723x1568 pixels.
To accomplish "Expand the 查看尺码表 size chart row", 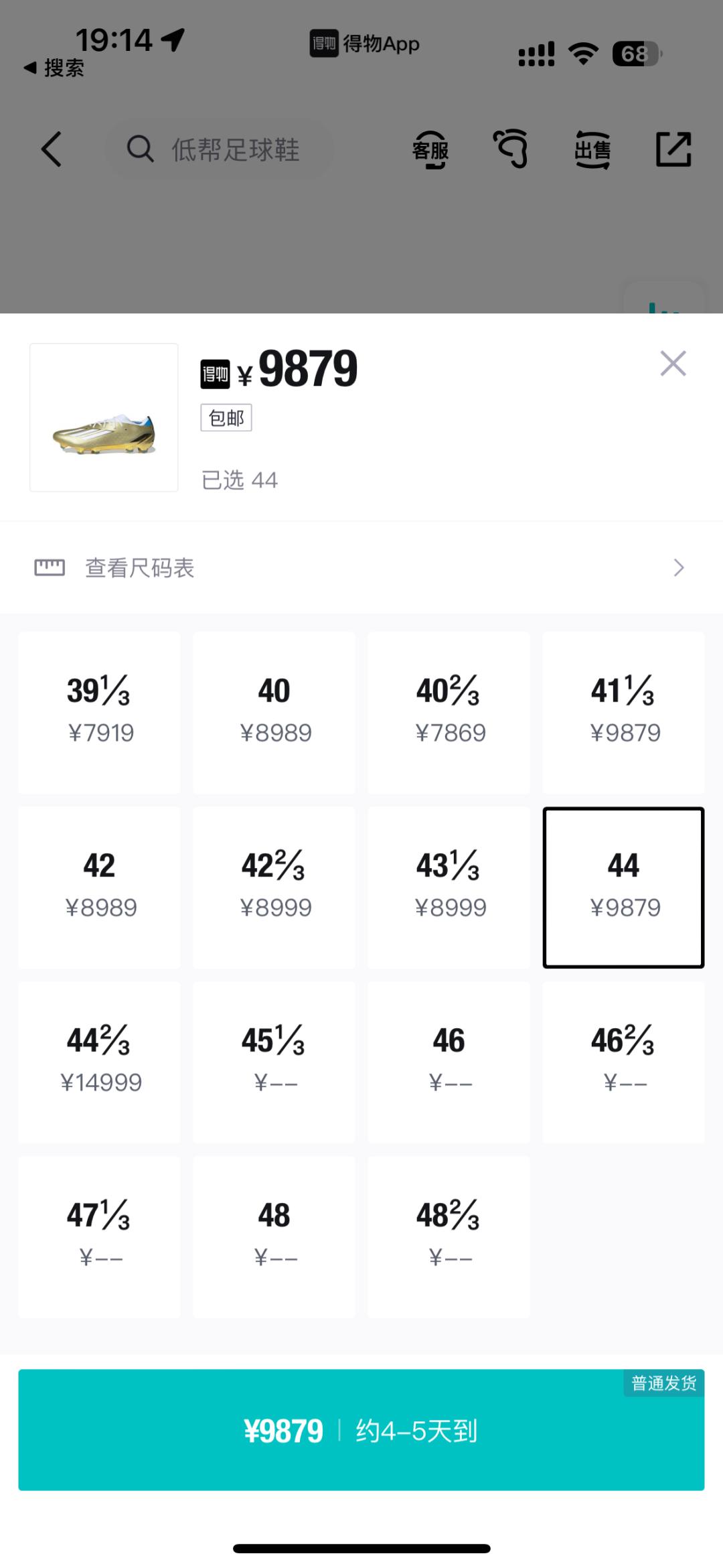I will point(138,567).
